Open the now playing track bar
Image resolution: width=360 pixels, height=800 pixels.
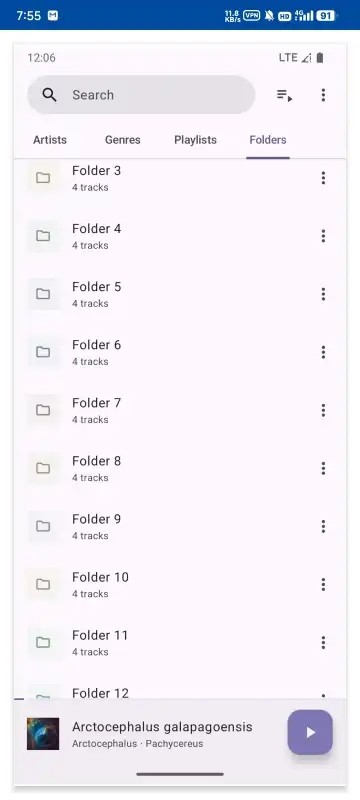153,734
